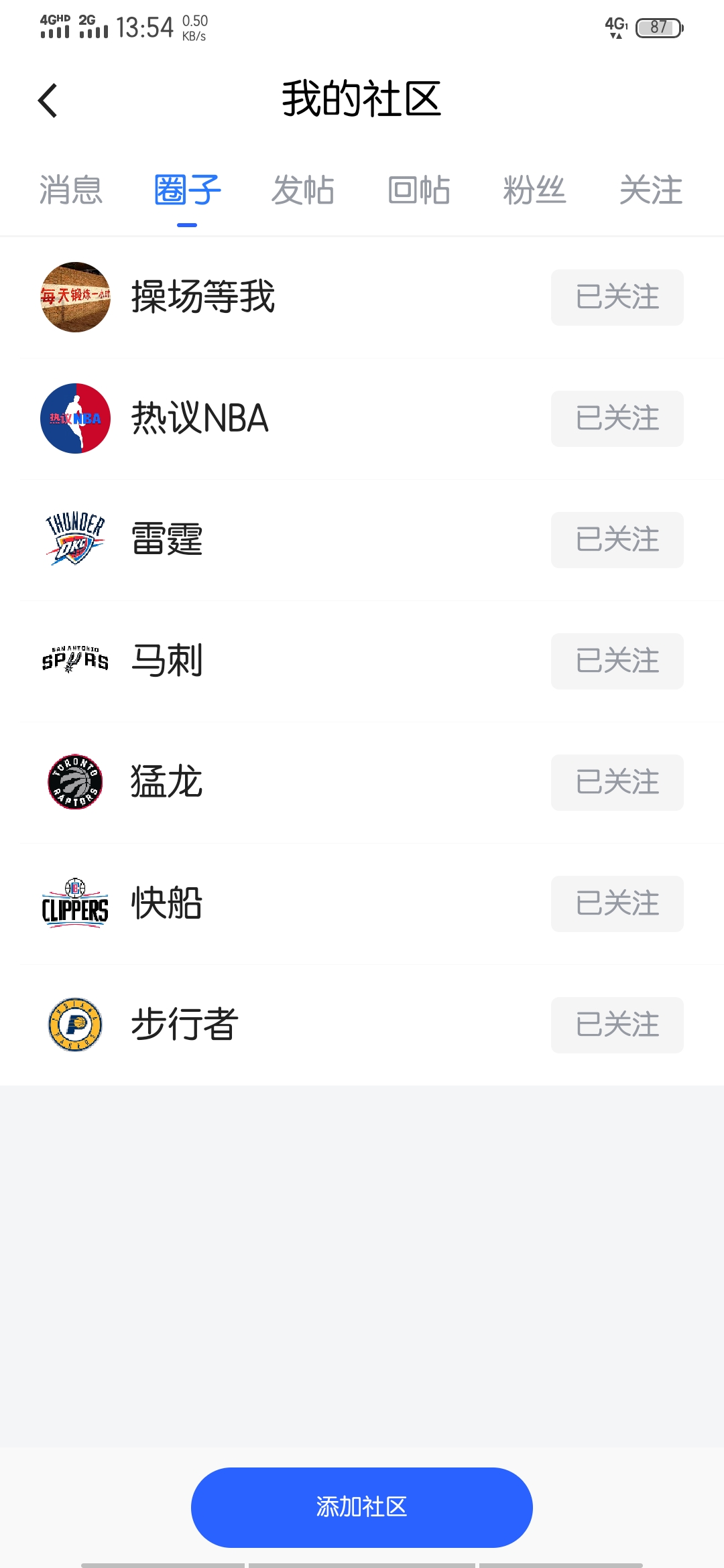Viewport: 724px width, 1568px height.
Task: Switch to the 发帖 tab
Action: click(303, 190)
